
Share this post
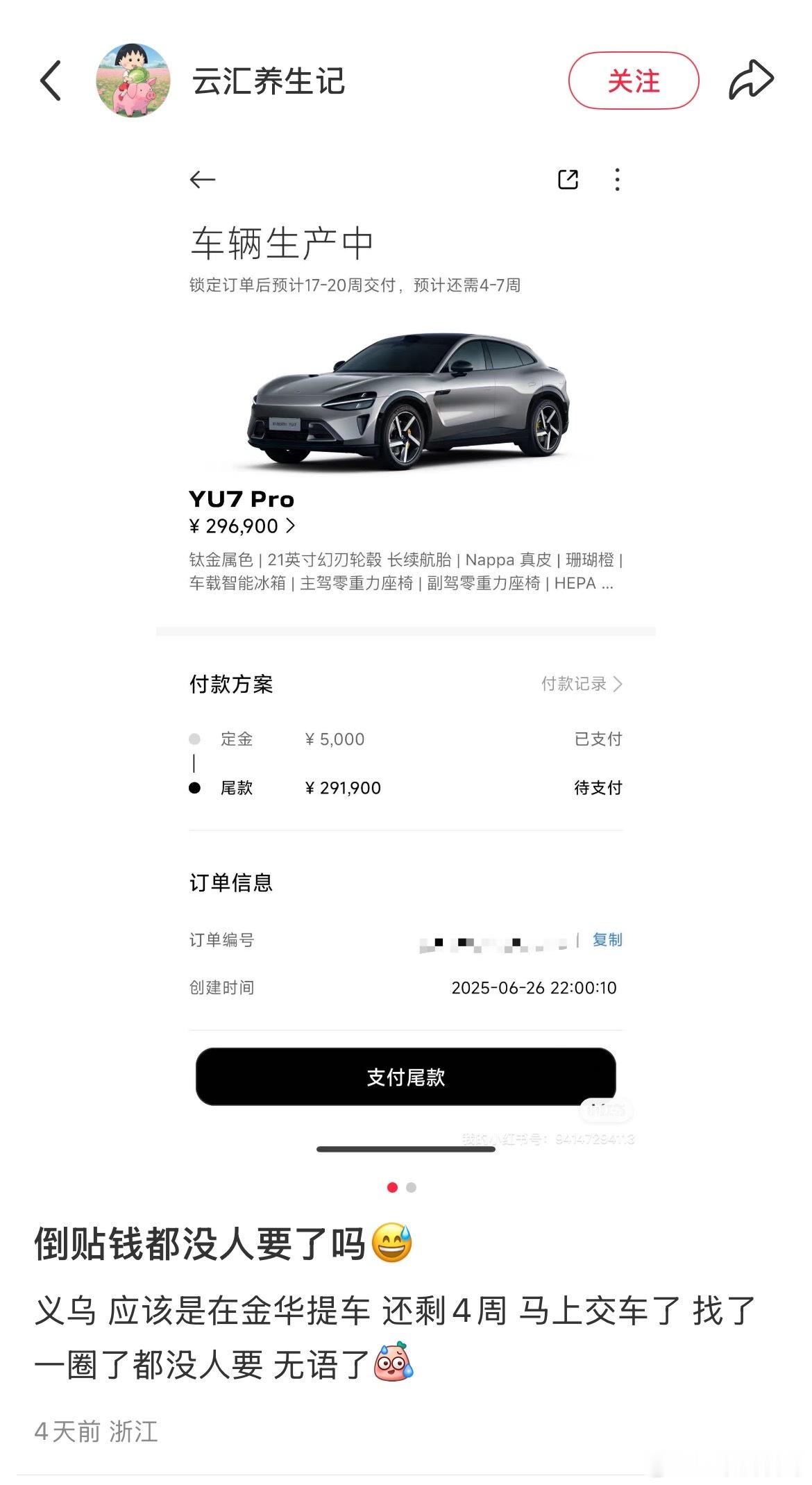point(751,81)
